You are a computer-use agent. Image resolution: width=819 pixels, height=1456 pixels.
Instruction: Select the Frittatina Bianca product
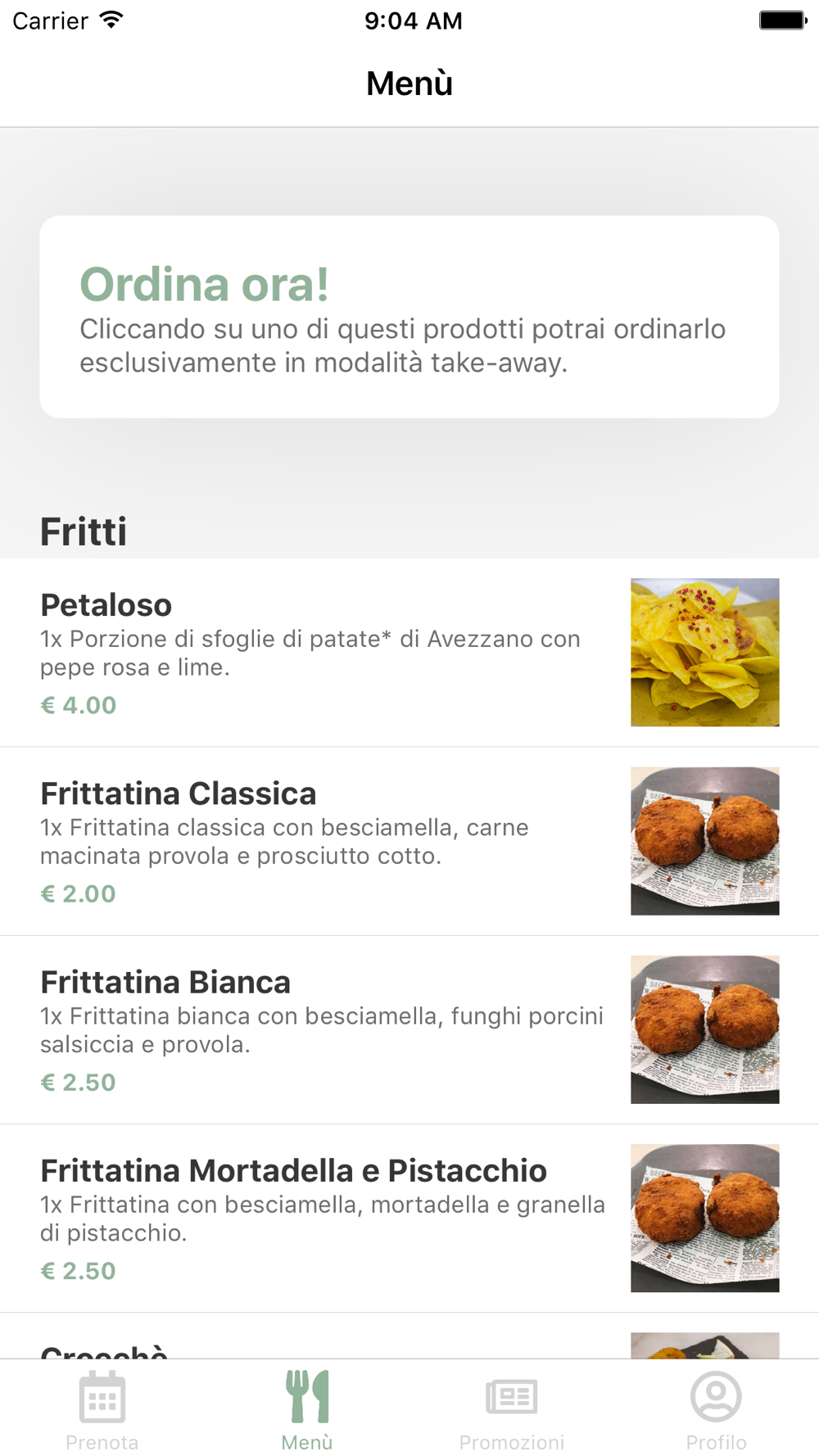[409, 1029]
